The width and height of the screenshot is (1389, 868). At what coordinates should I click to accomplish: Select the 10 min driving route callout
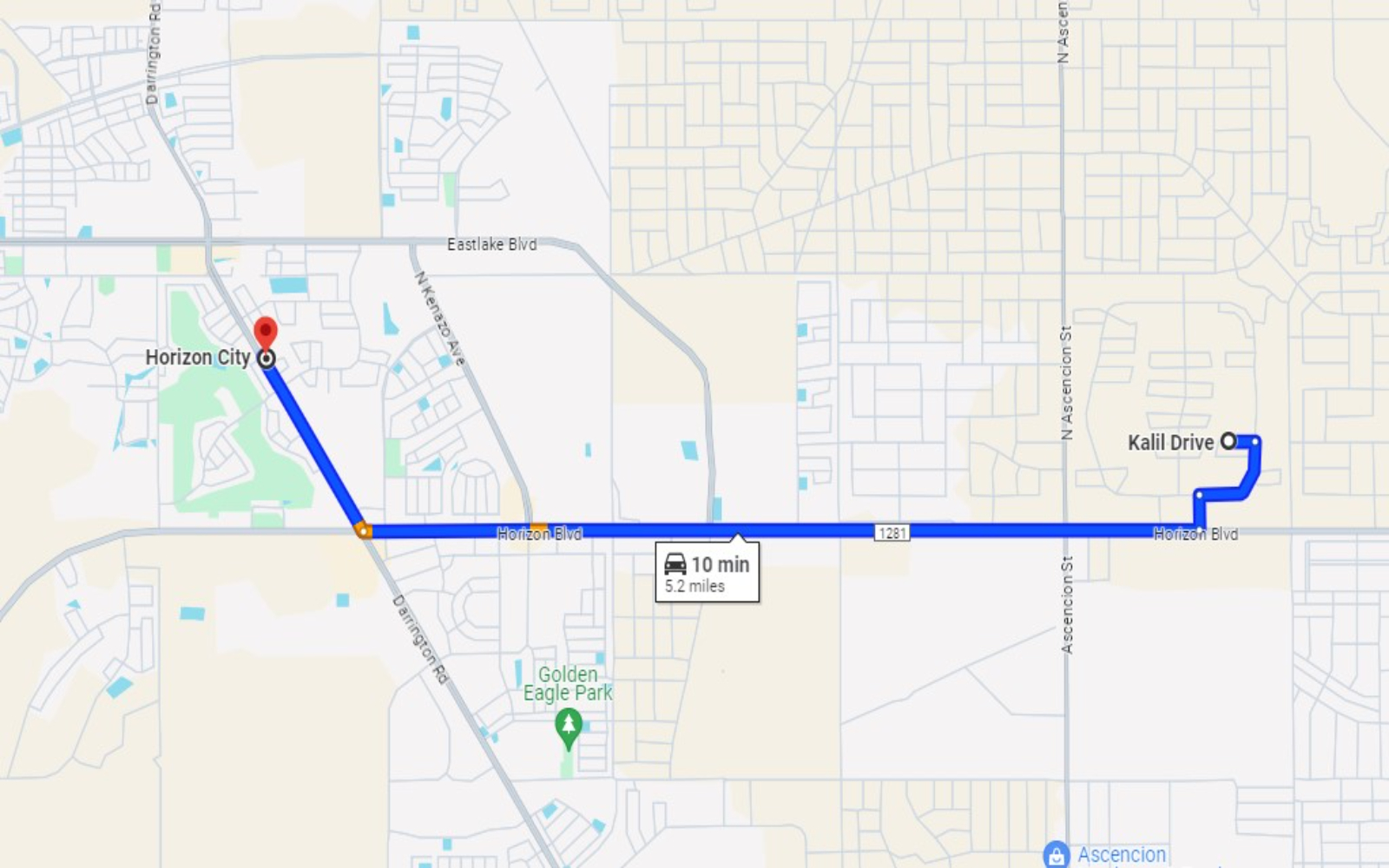pyautogui.click(x=707, y=572)
